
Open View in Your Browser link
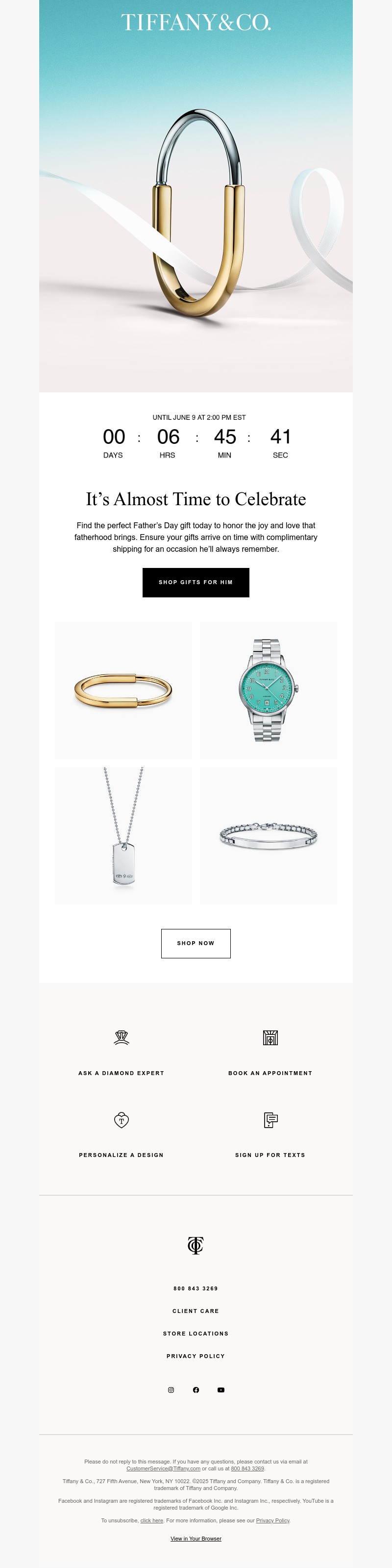(x=196, y=1538)
